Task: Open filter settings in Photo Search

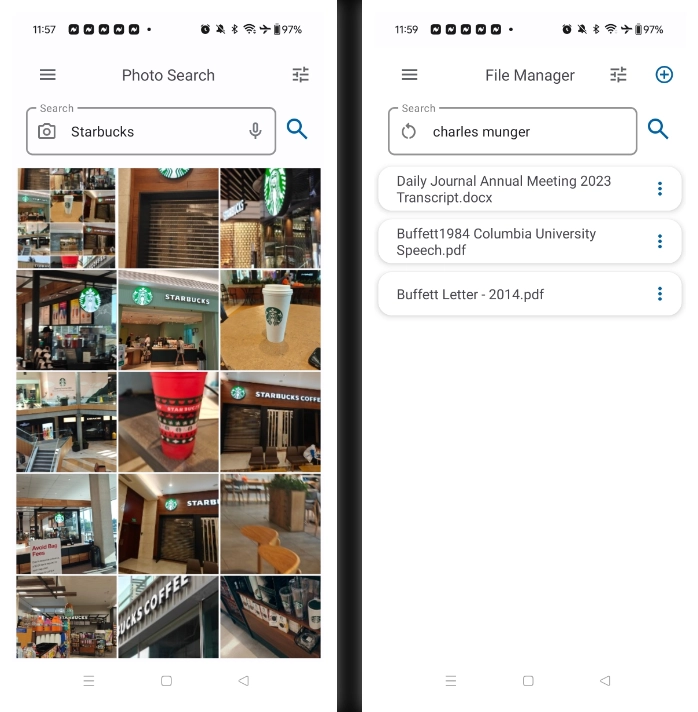Action: pyautogui.click(x=300, y=75)
